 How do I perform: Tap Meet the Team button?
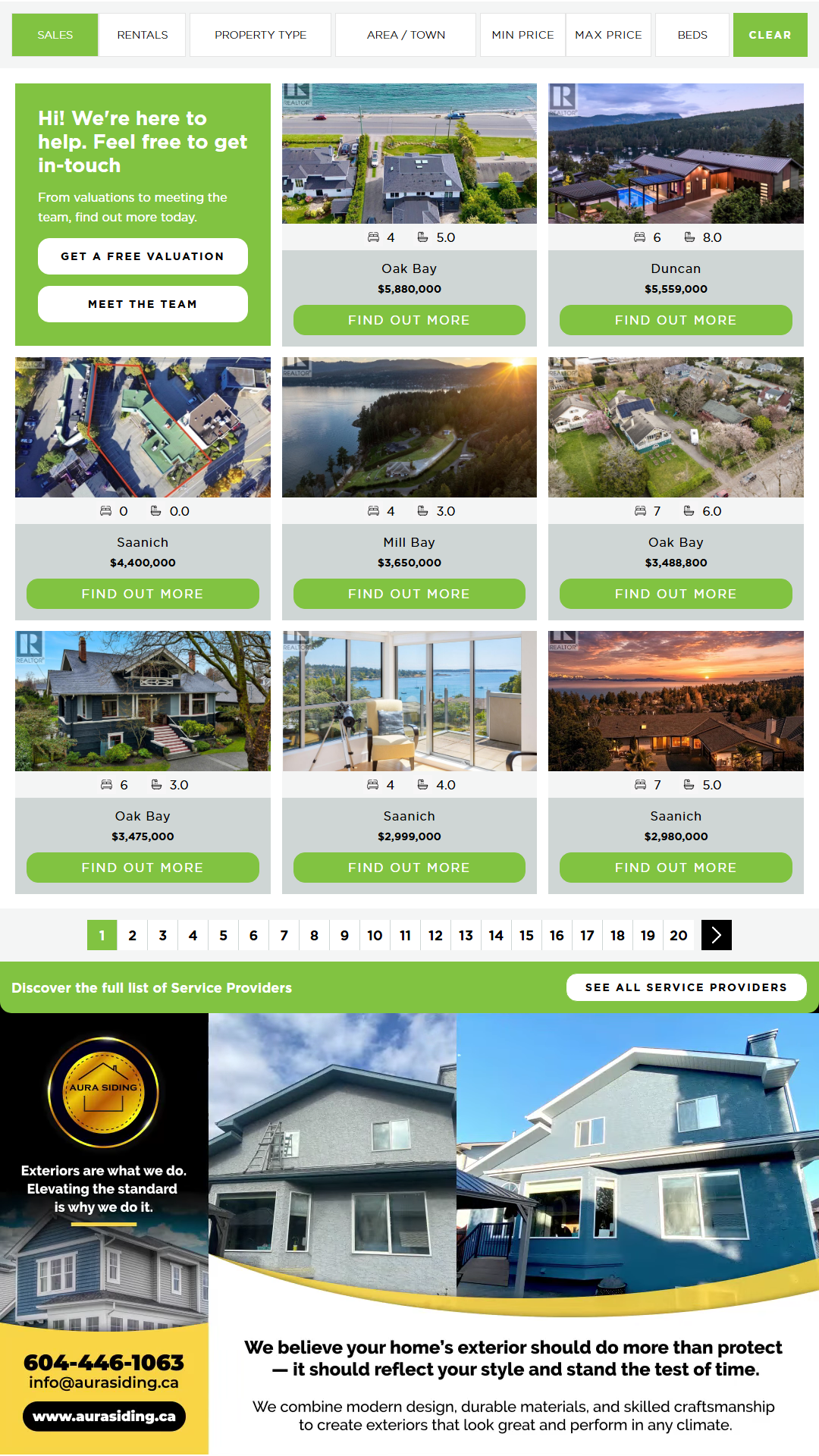tap(143, 304)
